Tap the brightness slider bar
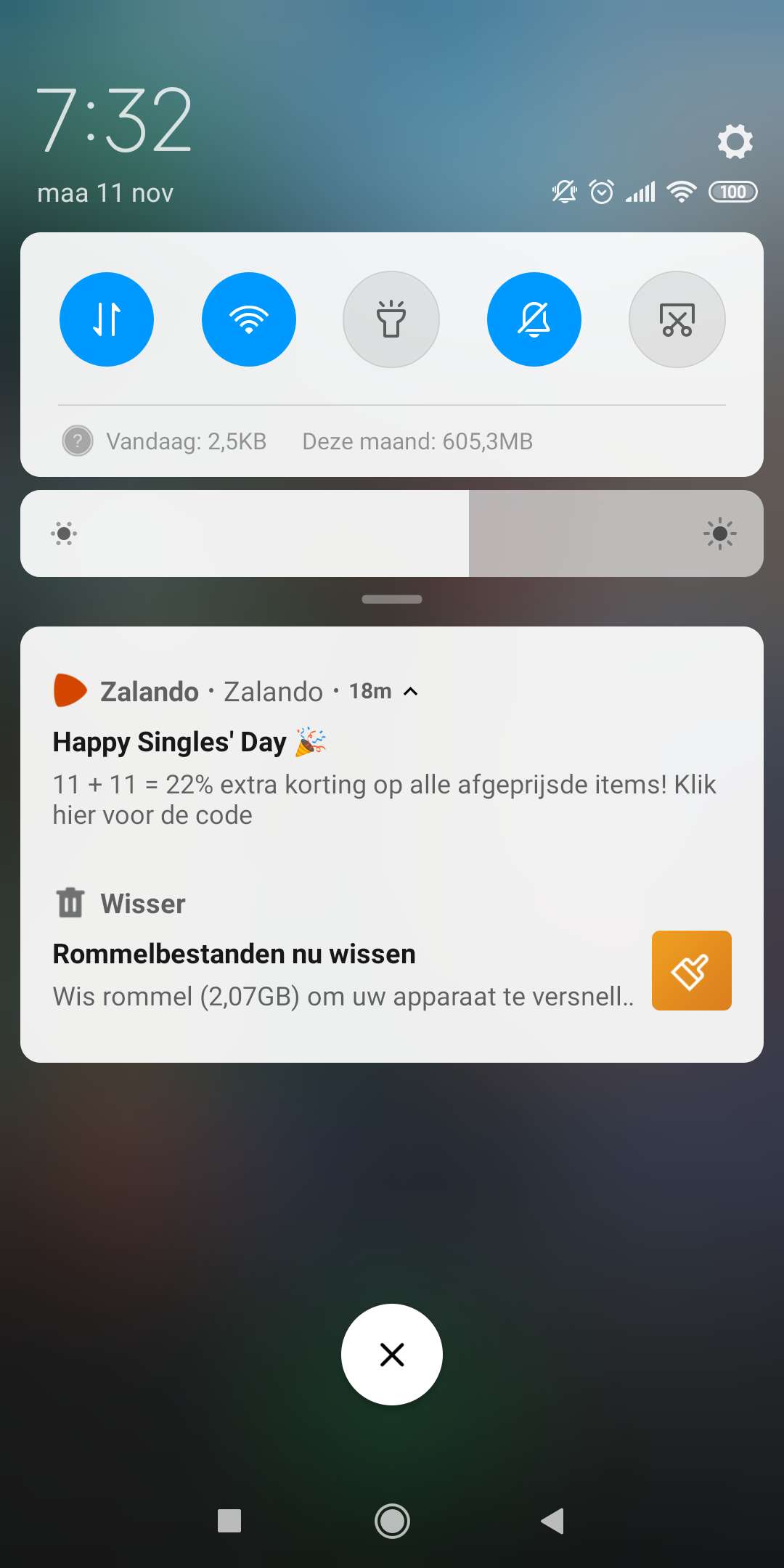The height and width of the screenshot is (1568, 784). [x=392, y=534]
